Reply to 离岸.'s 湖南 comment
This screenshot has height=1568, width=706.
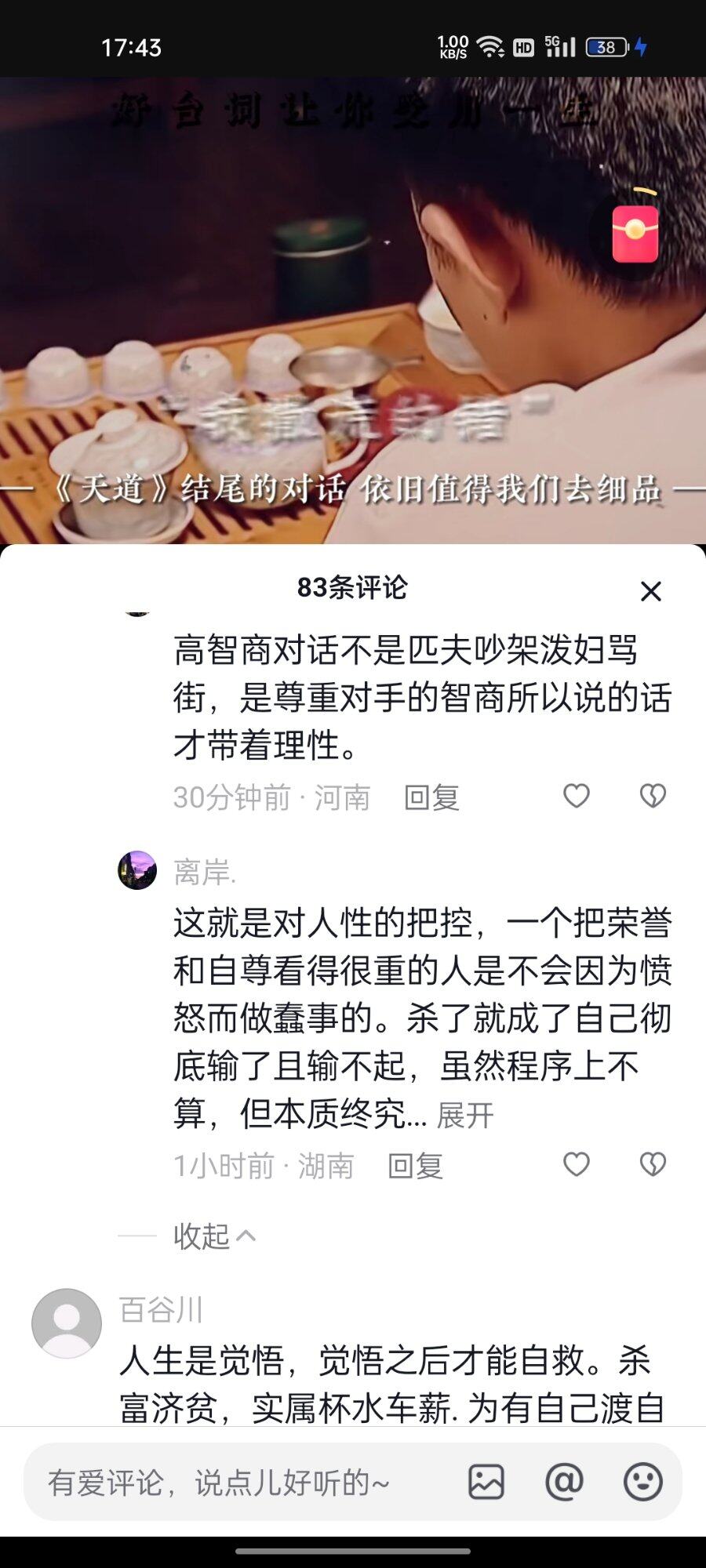415,1166
